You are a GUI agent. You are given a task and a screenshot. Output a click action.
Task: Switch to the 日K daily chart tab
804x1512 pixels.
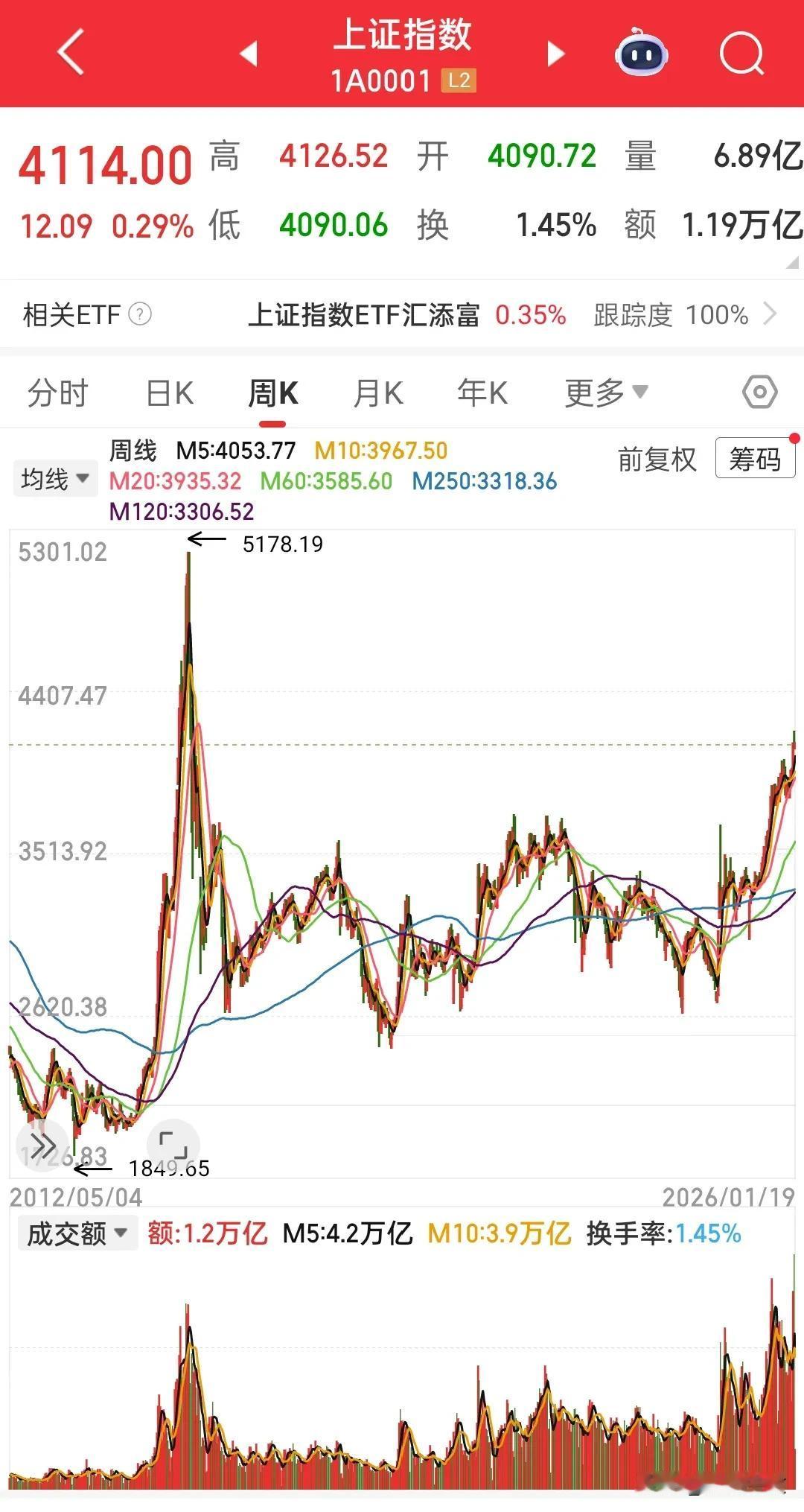click(170, 391)
